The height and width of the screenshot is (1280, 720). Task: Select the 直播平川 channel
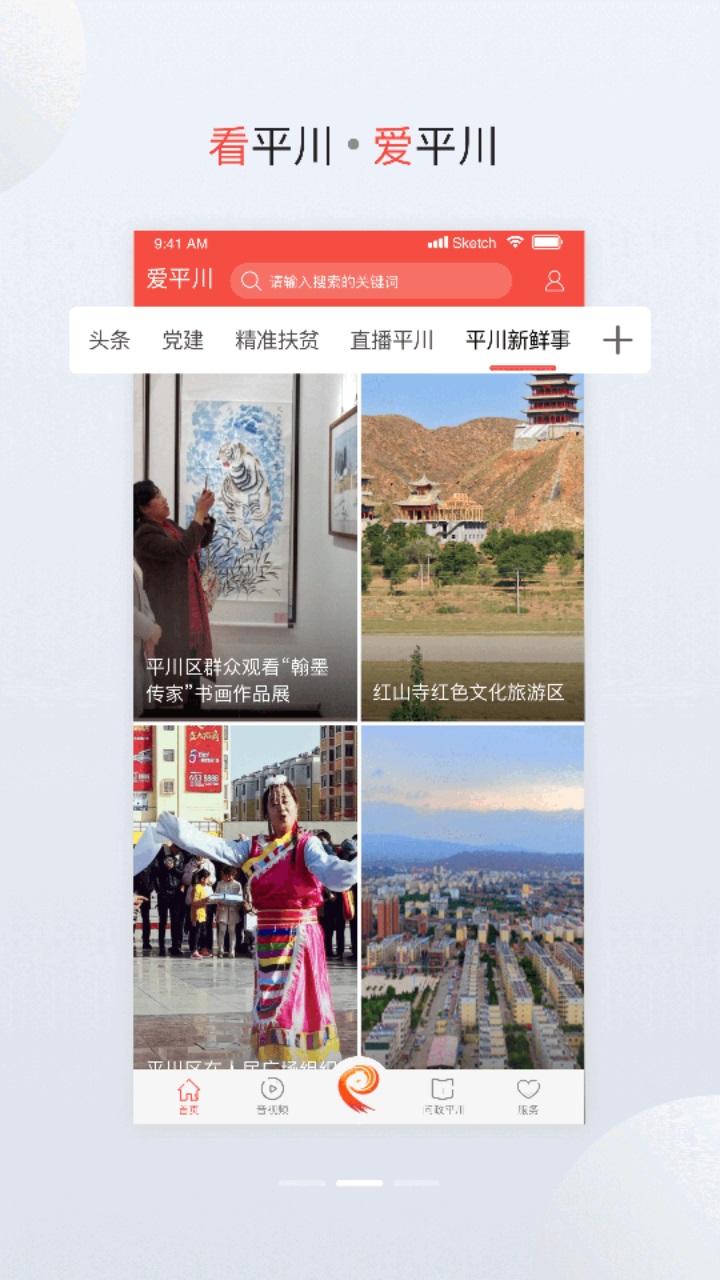[x=392, y=340]
